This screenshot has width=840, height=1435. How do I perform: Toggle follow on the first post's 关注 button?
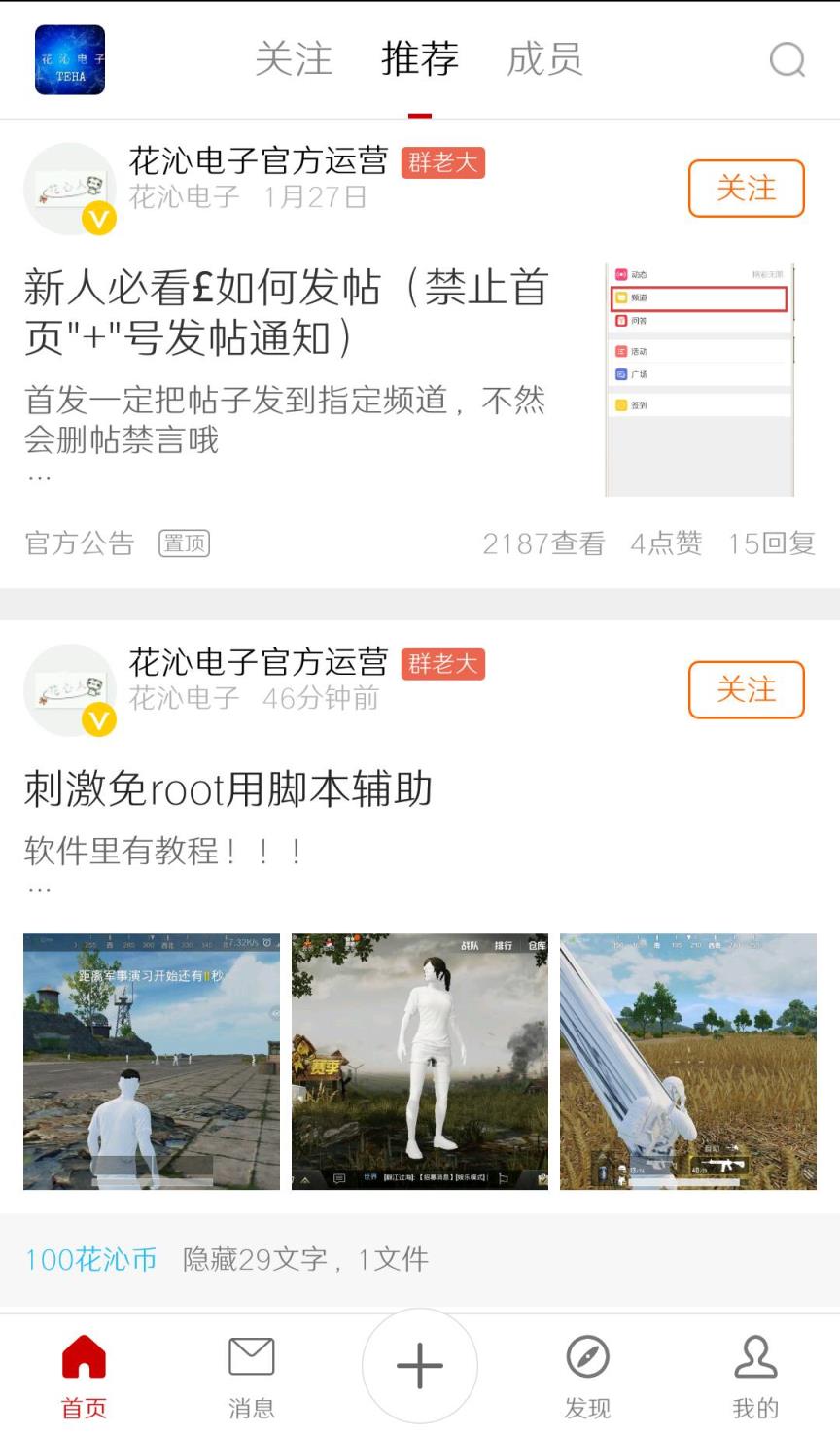pos(746,189)
